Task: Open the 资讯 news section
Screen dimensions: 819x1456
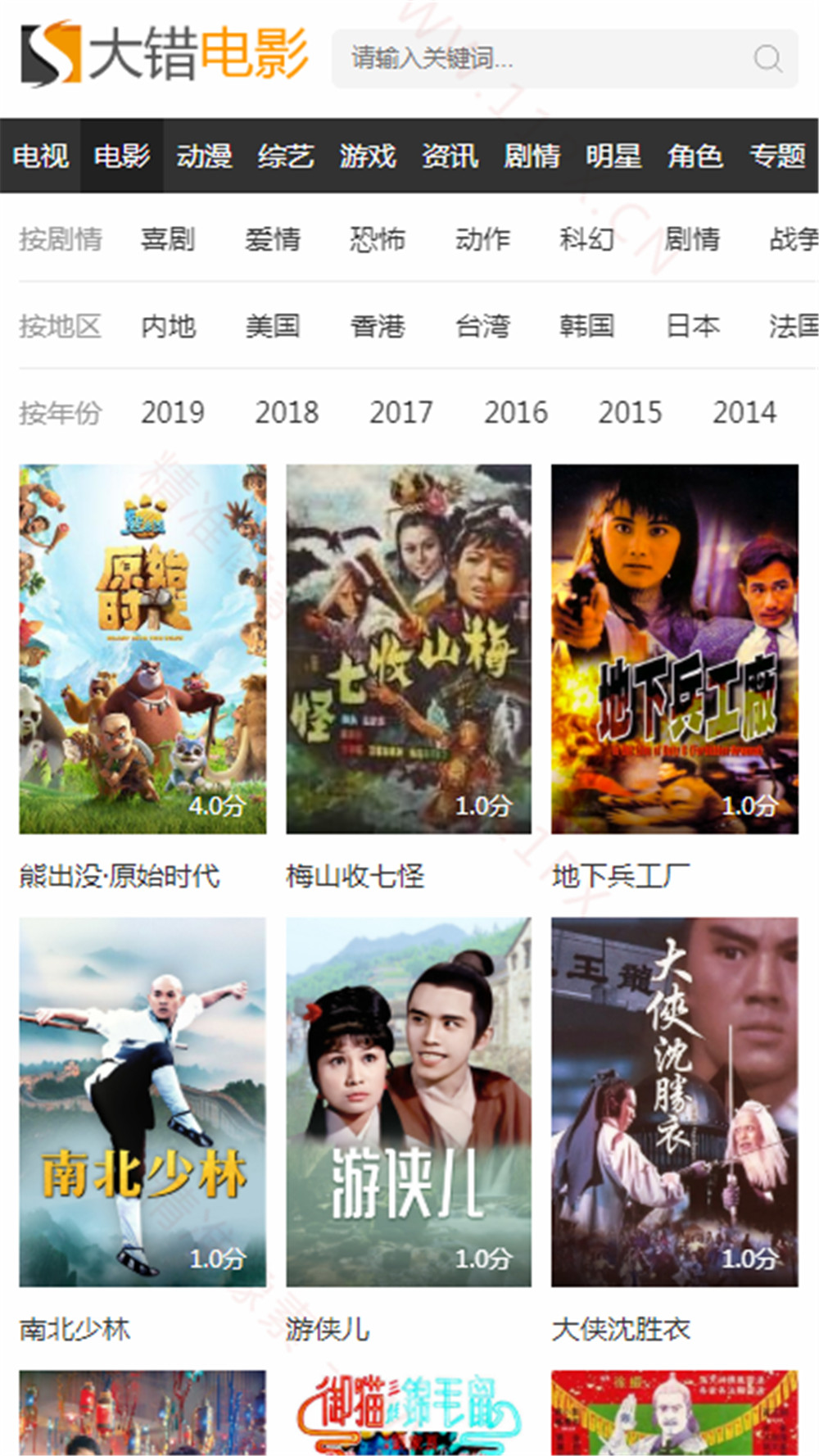Action: [450, 156]
